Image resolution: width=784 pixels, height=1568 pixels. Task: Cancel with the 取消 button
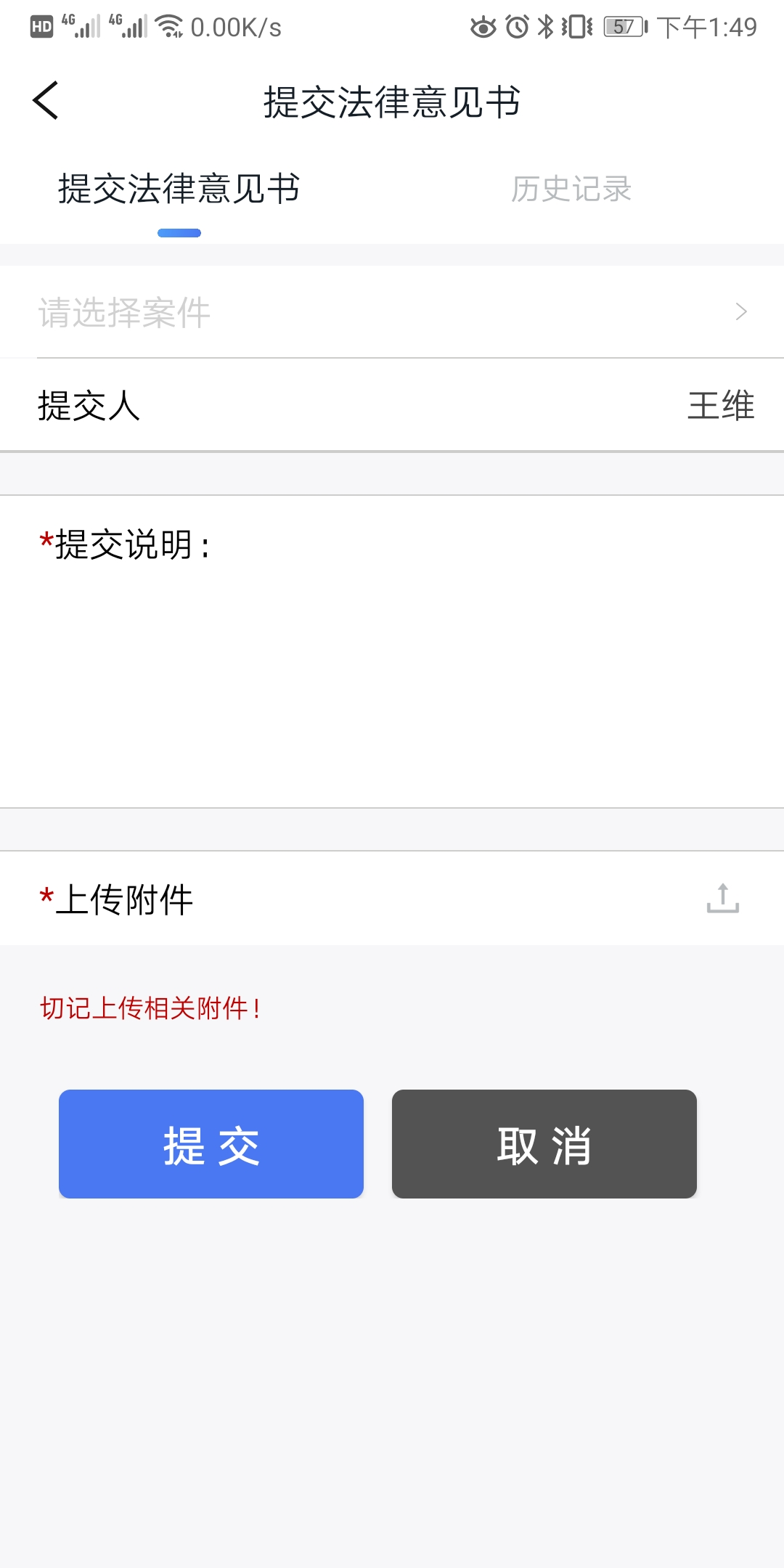point(544,1144)
